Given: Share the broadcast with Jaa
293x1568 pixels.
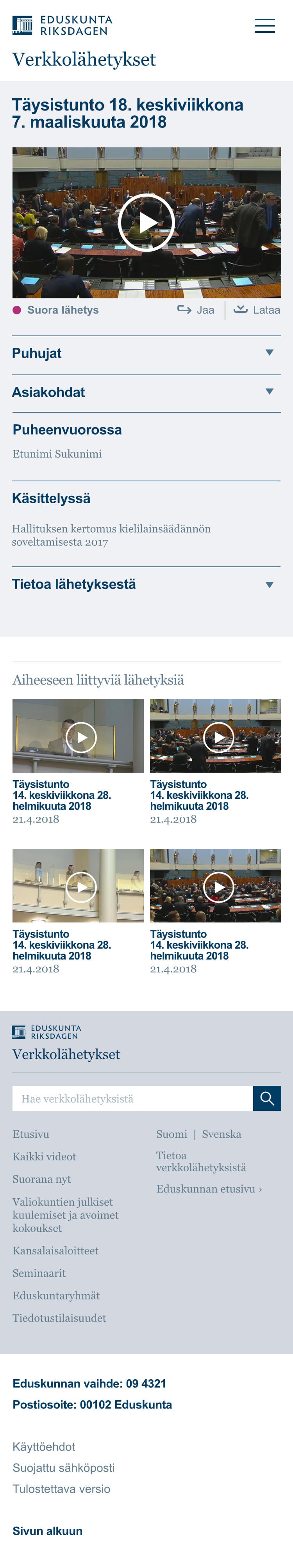Looking at the screenshot, I should 196,310.
